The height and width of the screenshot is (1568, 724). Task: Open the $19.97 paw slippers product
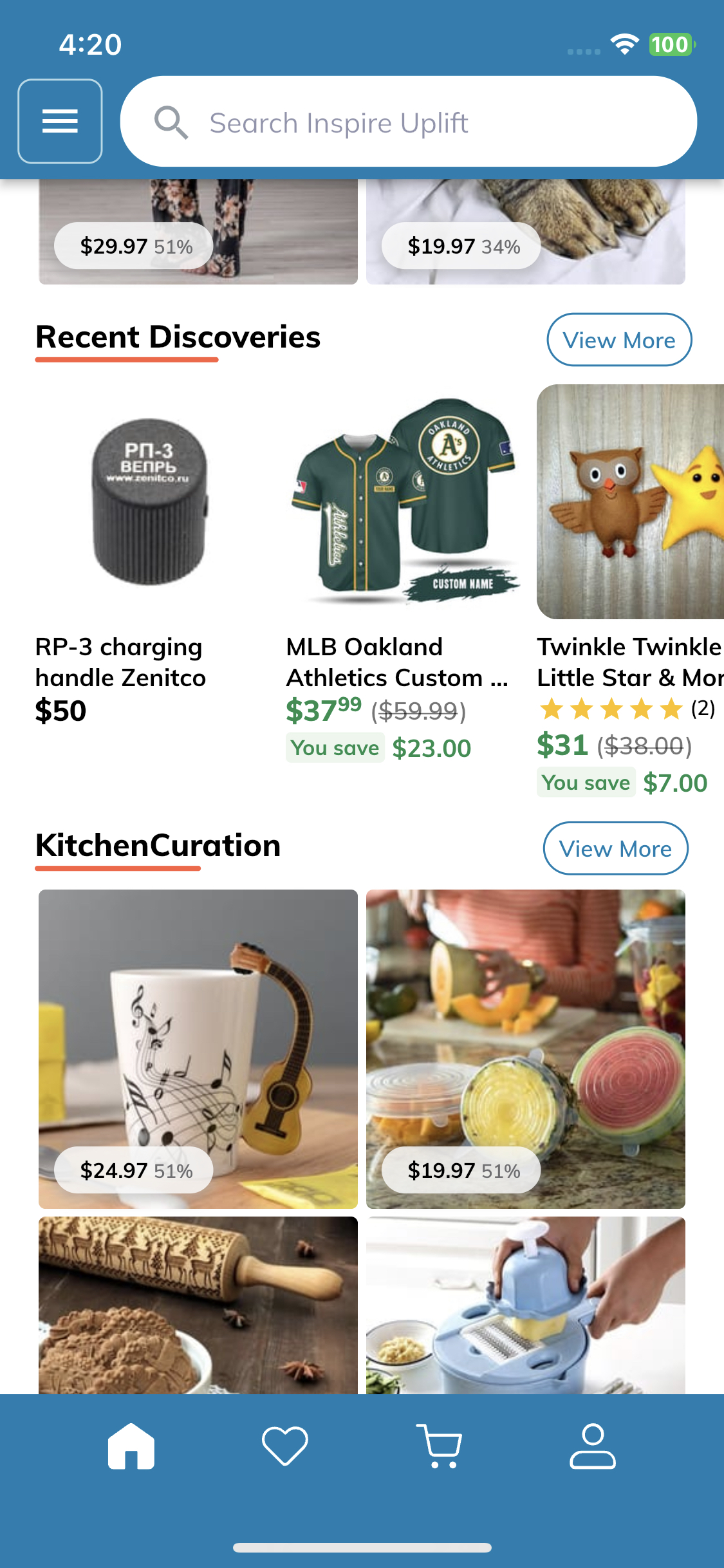(x=525, y=232)
